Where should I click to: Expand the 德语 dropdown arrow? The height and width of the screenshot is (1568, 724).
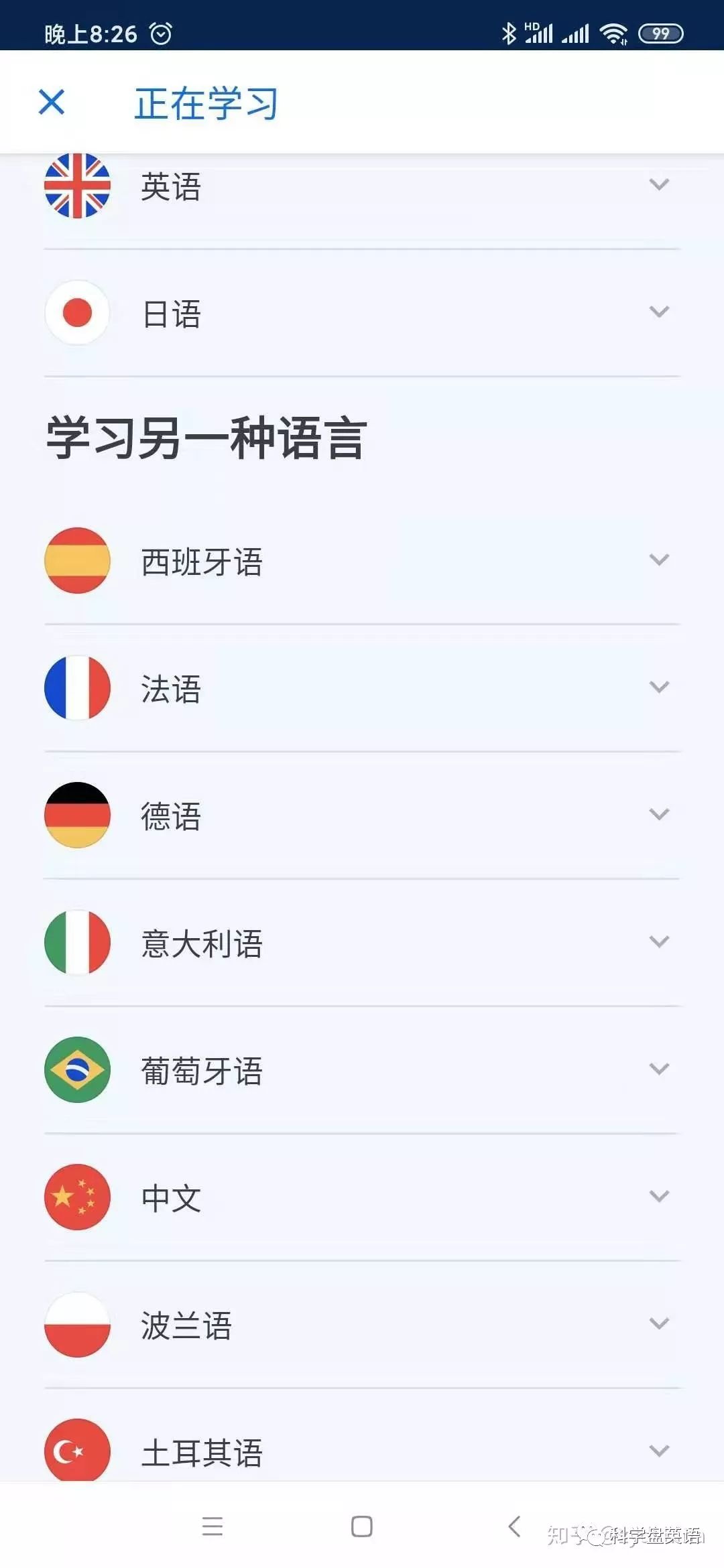click(x=660, y=813)
